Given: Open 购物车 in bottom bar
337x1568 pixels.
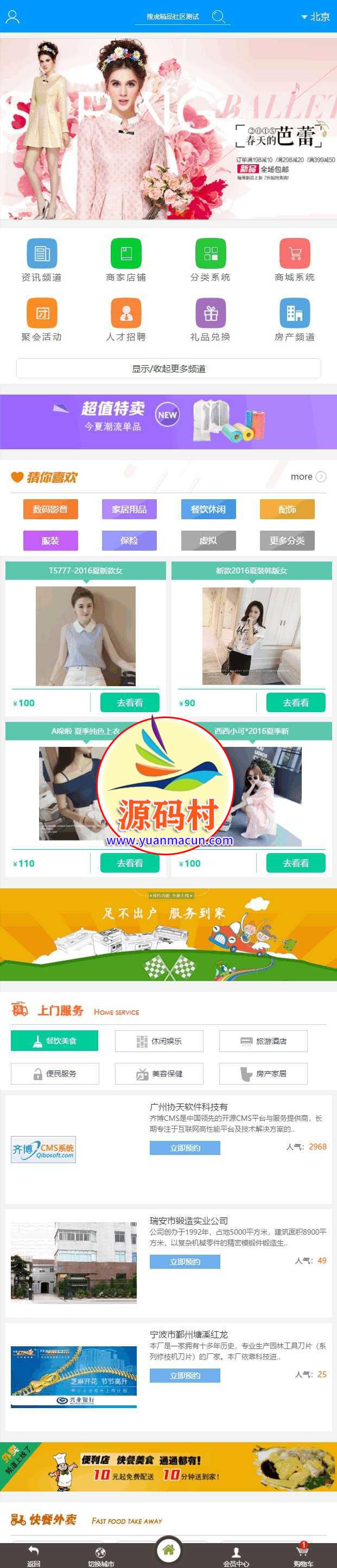Looking at the screenshot, I should (x=303, y=1556).
